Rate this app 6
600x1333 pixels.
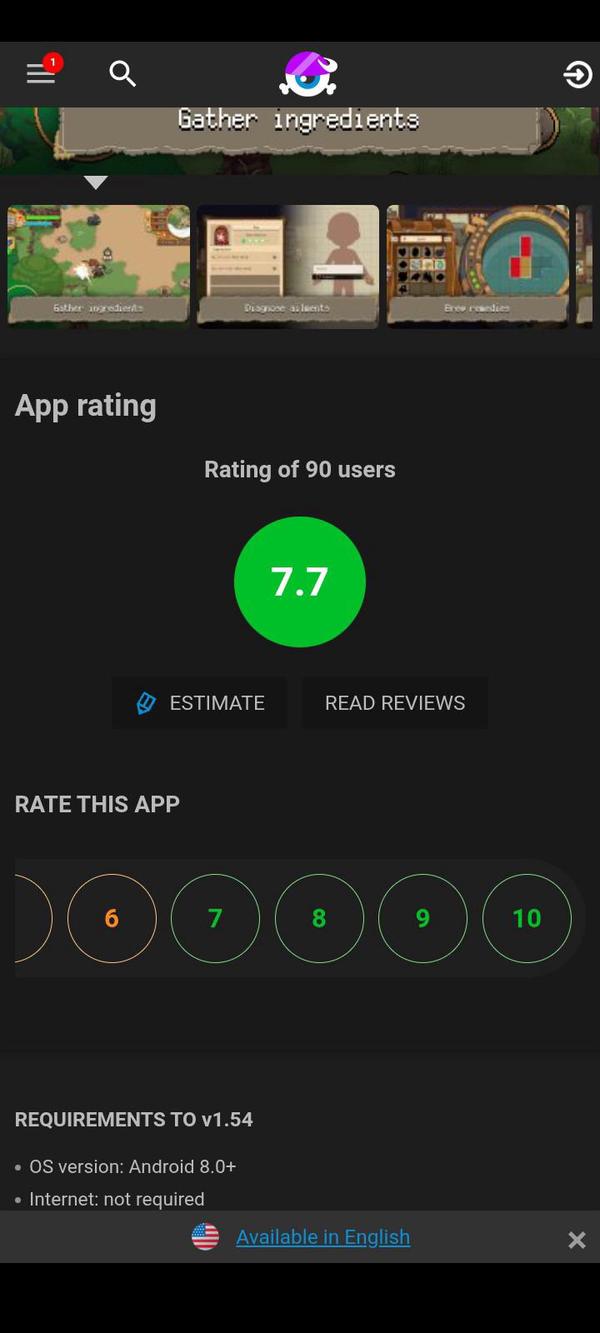112,918
